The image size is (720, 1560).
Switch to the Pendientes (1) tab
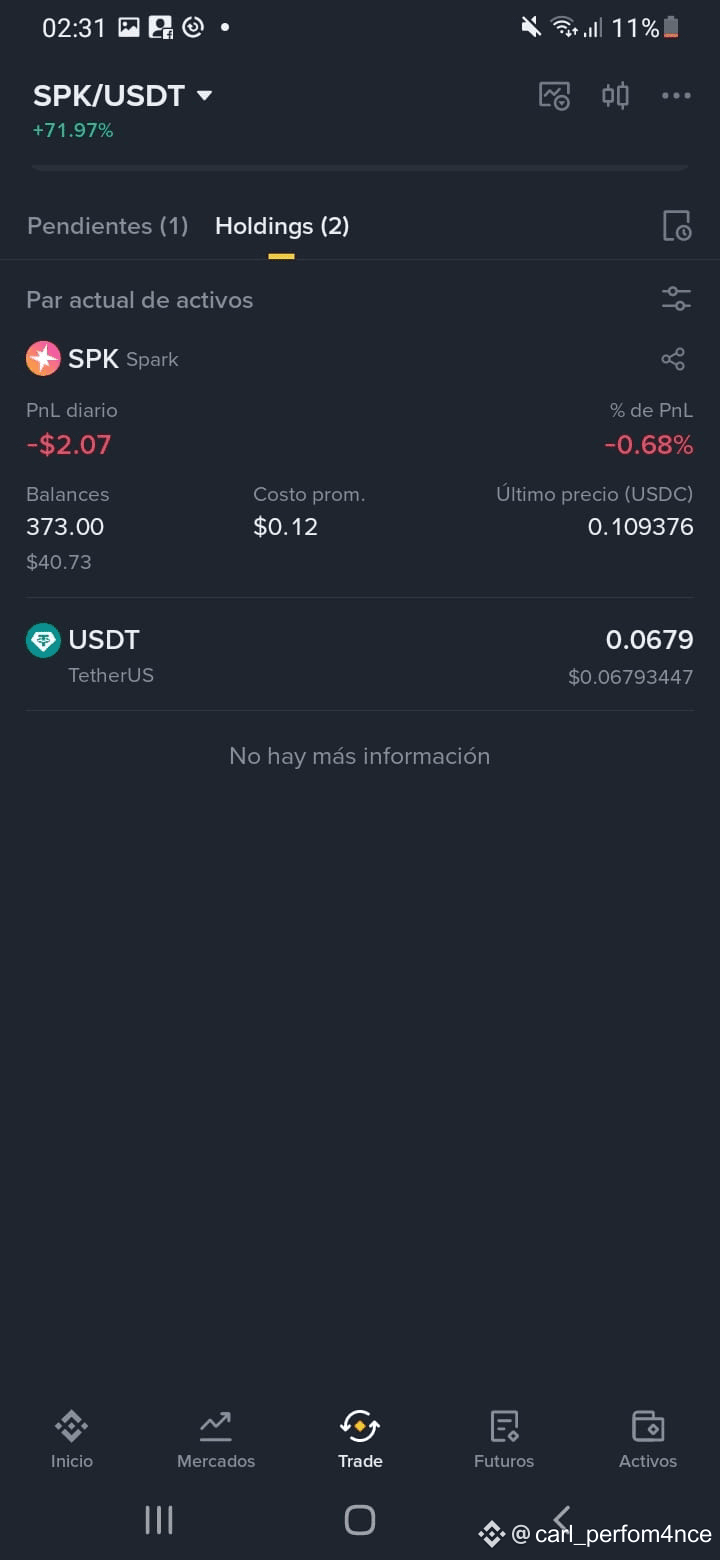tap(107, 226)
